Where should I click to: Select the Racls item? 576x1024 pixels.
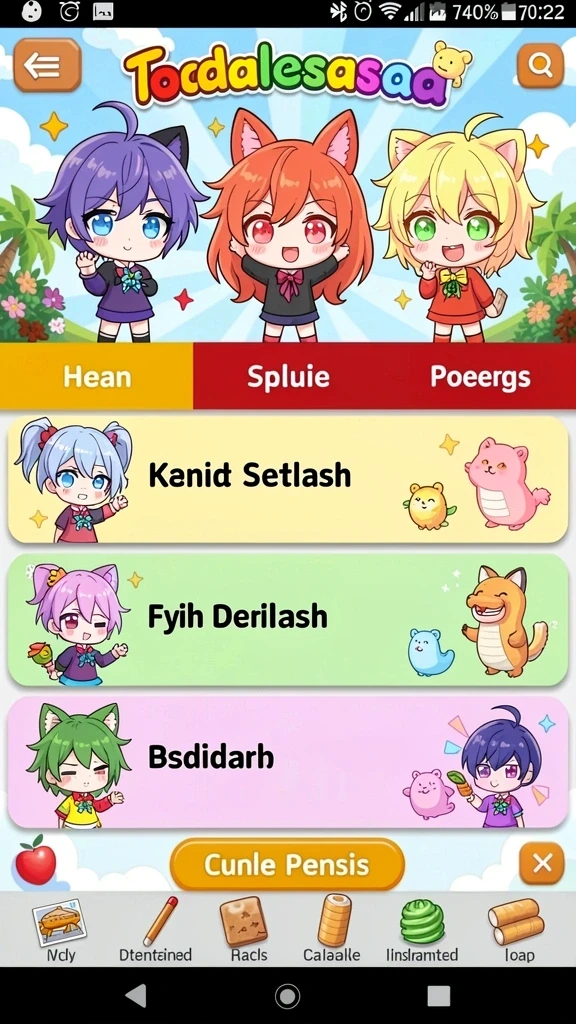(249, 931)
